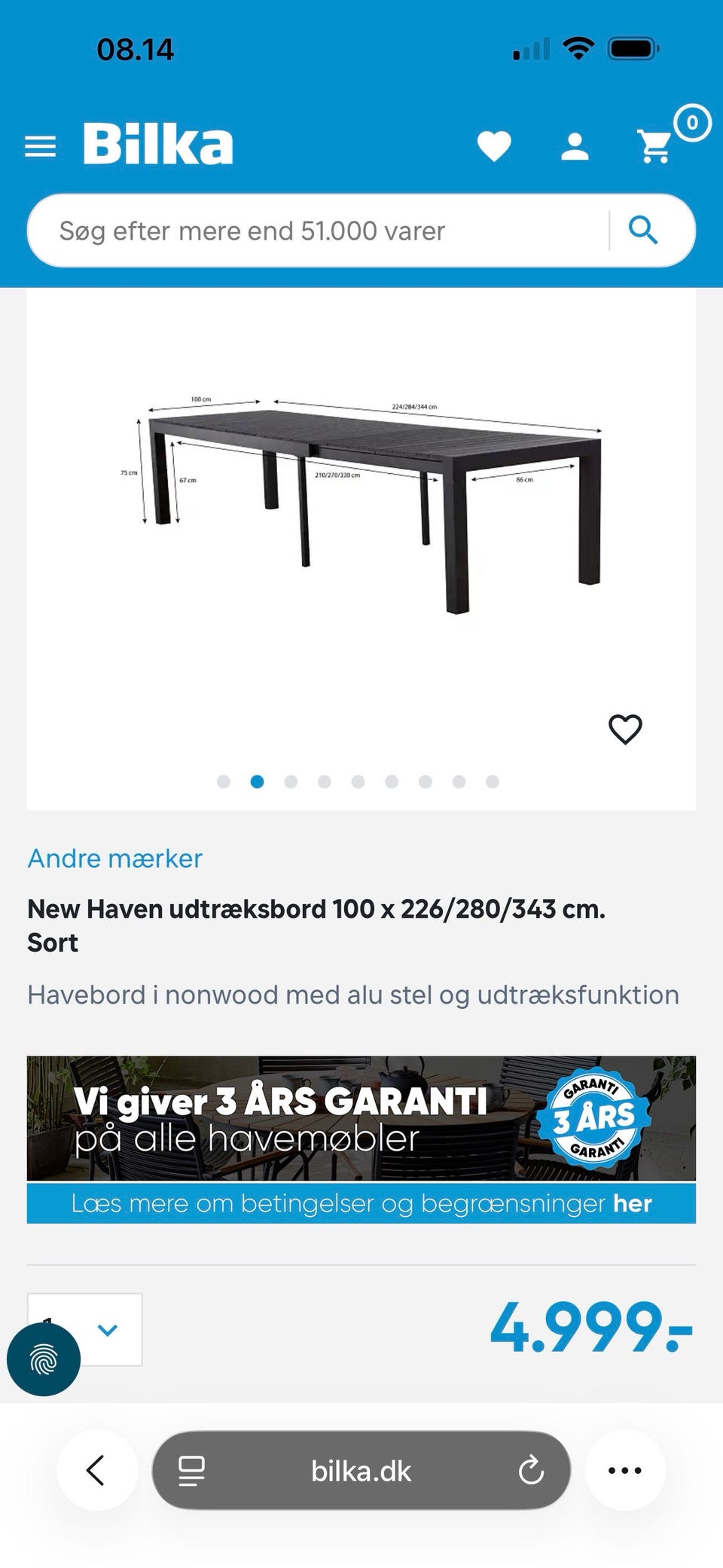Select the last carousel dot
Image resolution: width=723 pixels, height=1568 pixels.
pos(492,782)
